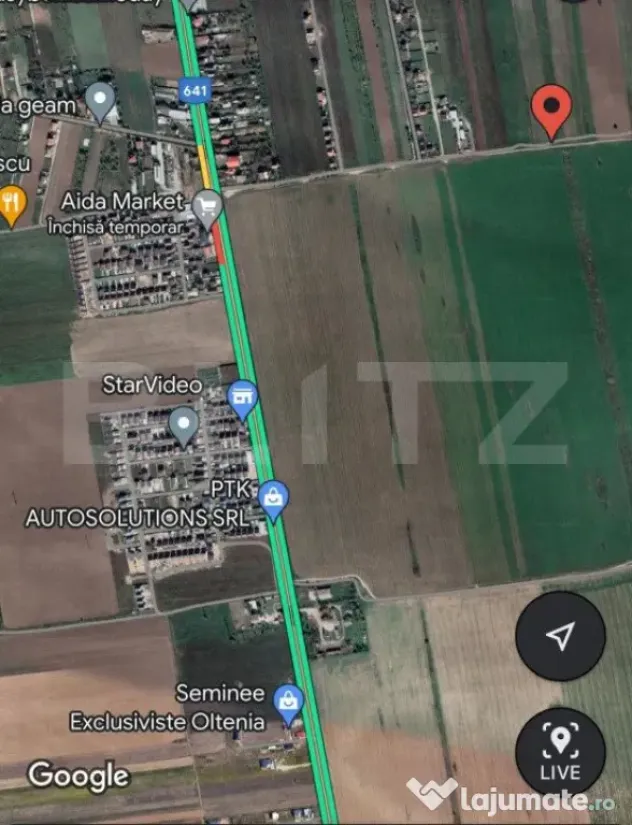Viewport: 632px width, 825px height.
Task: Open the Aida Market place marker
Action: pyautogui.click(x=207, y=210)
